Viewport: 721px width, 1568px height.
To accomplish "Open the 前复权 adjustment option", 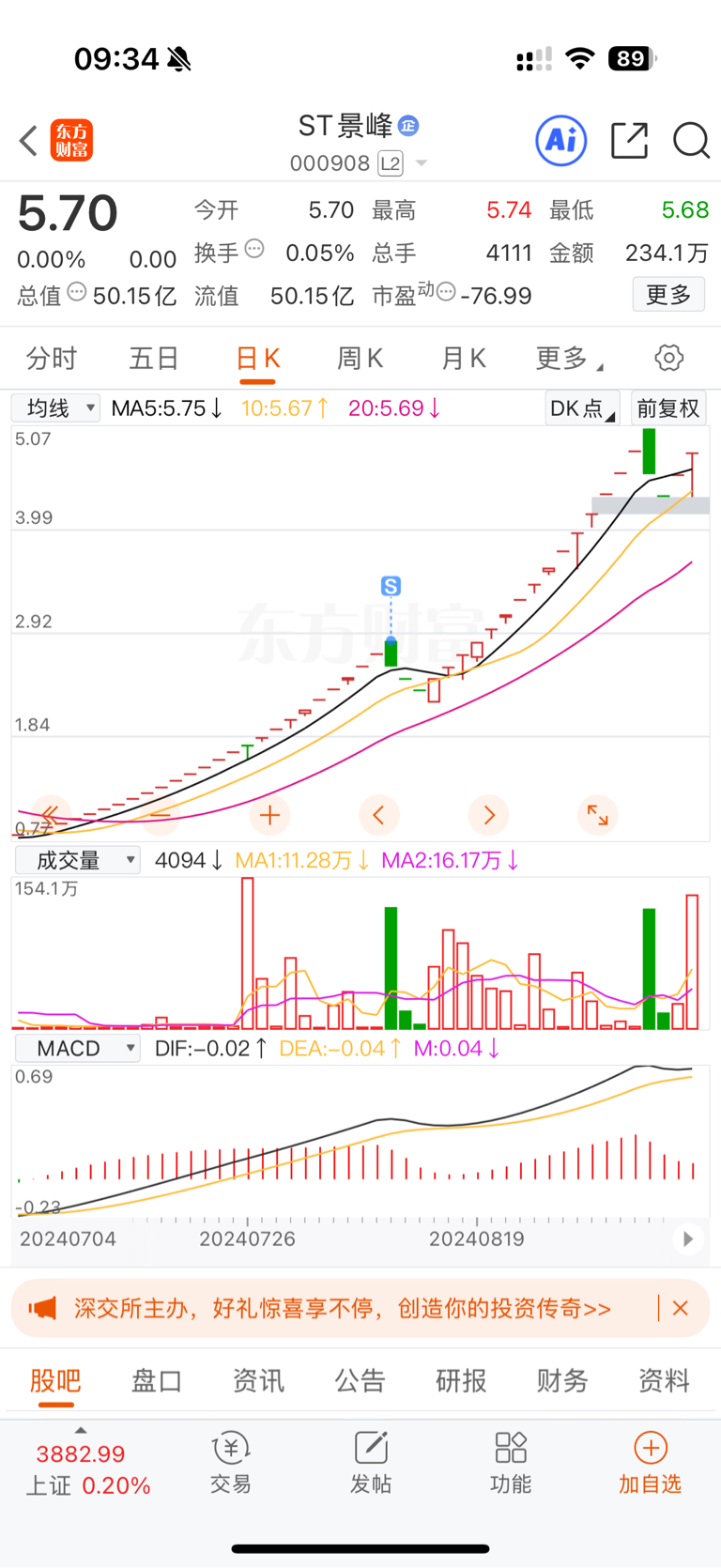I will pos(668,408).
